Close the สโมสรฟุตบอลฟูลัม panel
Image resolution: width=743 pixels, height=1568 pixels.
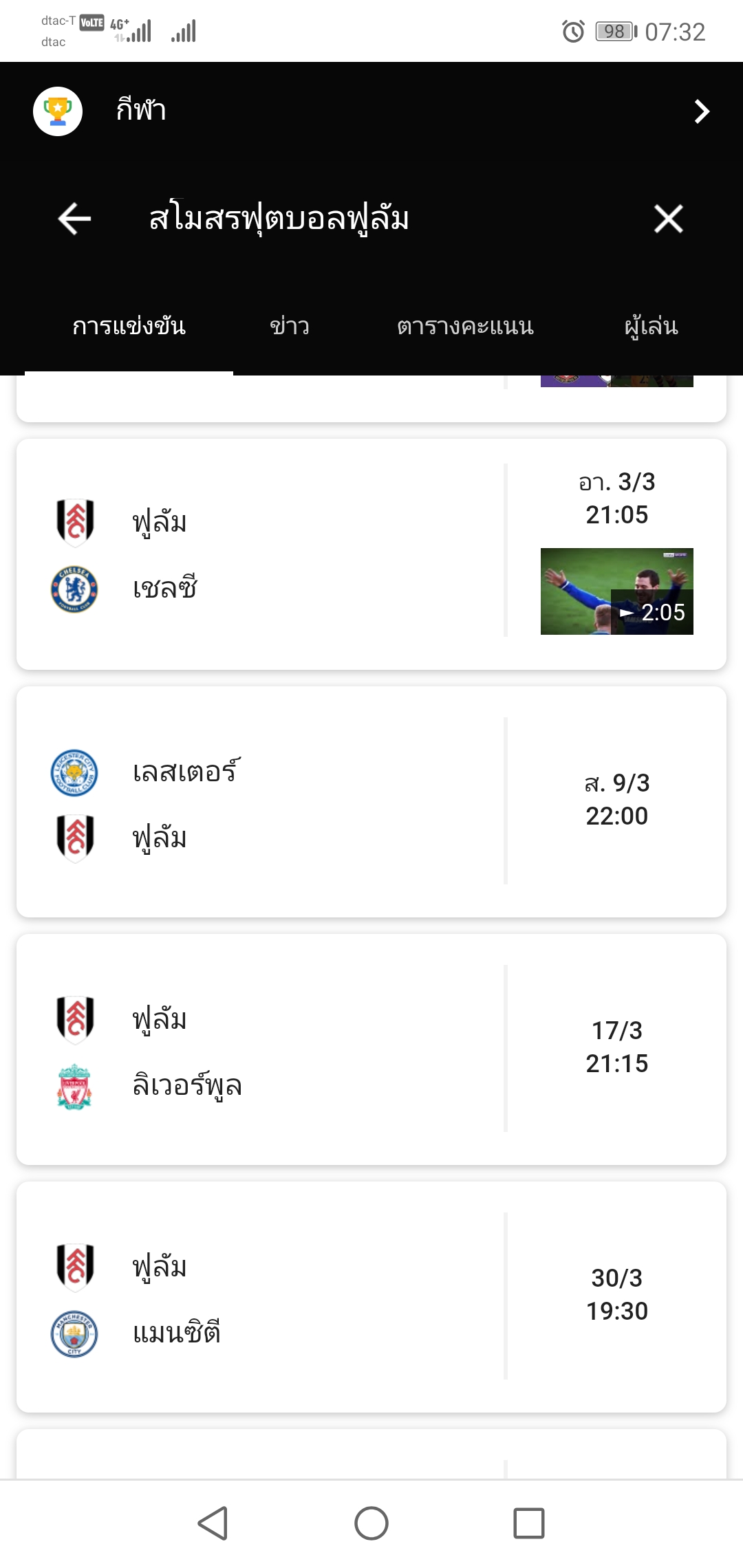pyautogui.click(x=668, y=219)
